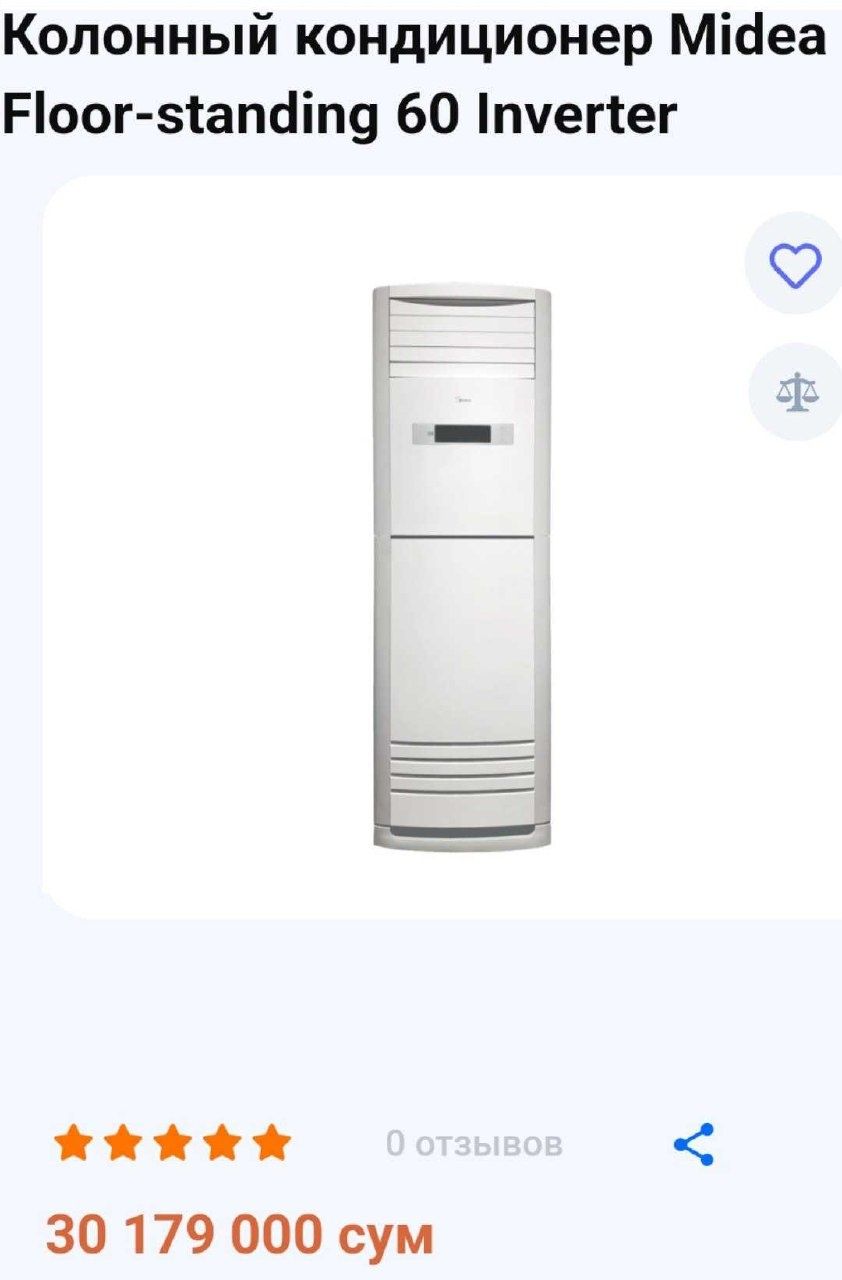Share this Midea conditioner listing
The height and width of the screenshot is (1280, 842).
click(x=694, y=1144)
